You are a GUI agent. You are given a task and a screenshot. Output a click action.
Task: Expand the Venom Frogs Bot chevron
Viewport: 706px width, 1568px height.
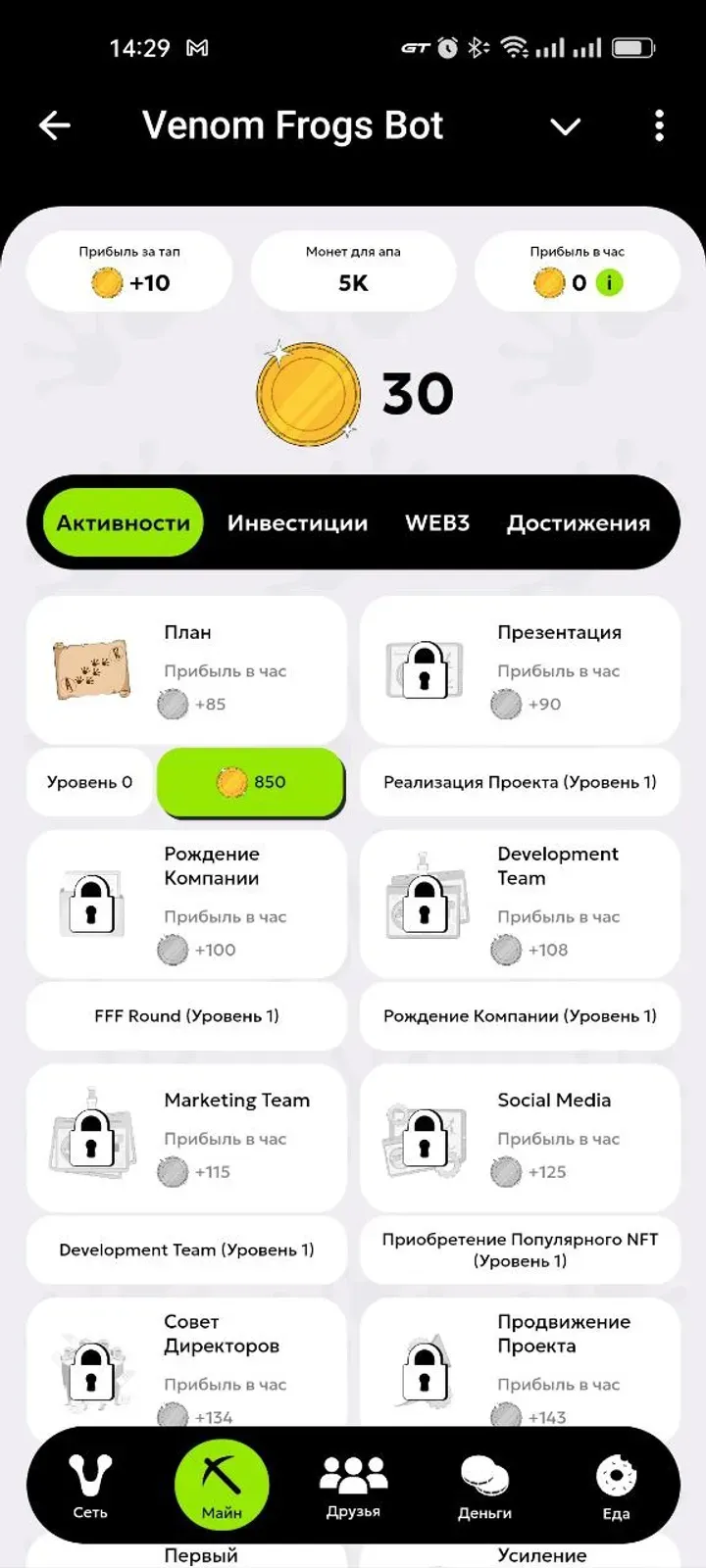[x=566, y=126]
